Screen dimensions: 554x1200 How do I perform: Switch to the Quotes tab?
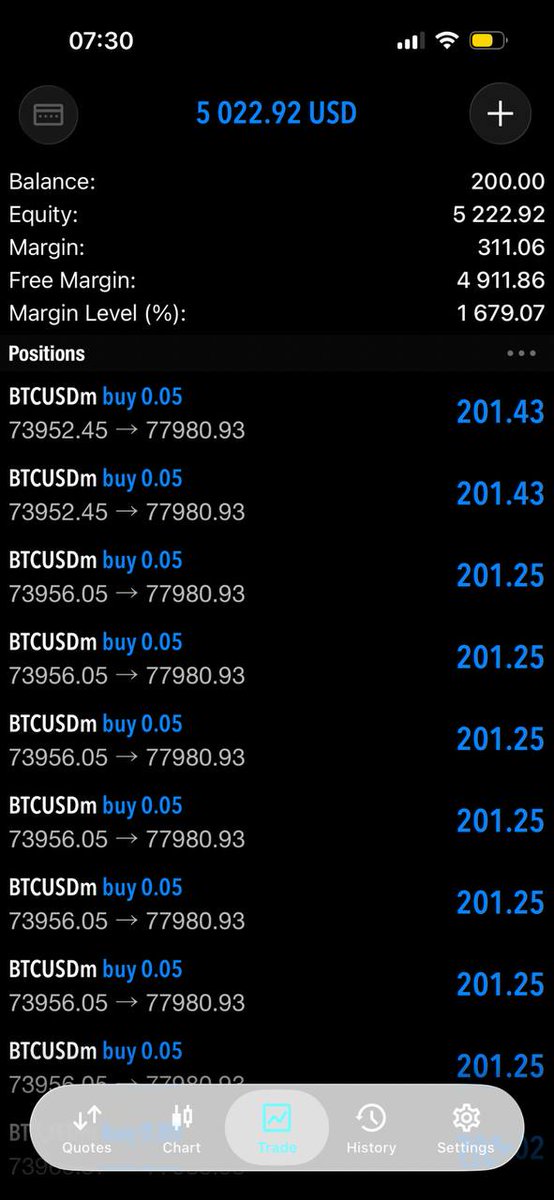[87, 1130]
